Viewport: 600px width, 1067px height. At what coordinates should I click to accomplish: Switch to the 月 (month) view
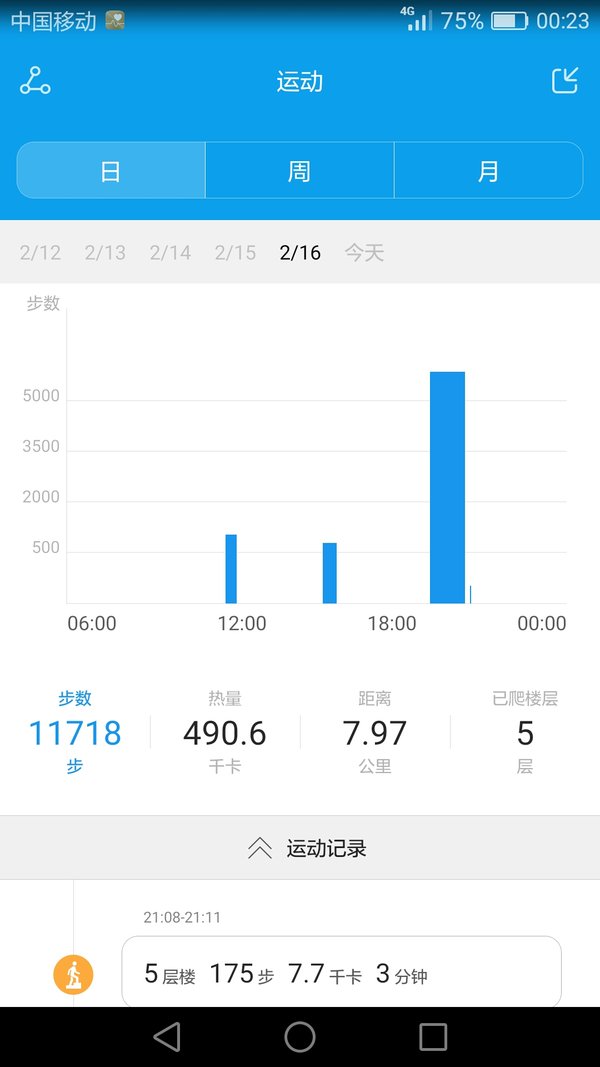[488, 170]
